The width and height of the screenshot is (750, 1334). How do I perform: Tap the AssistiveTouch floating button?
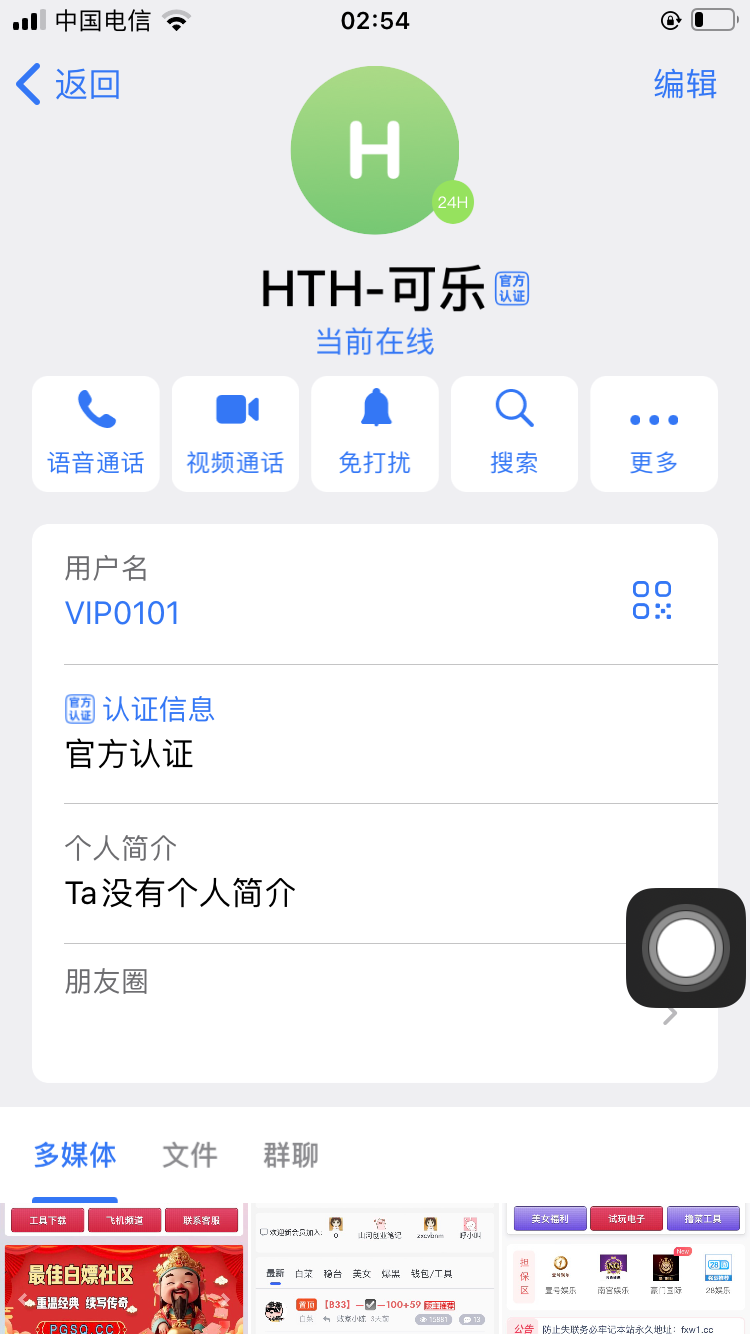(686, 947)
